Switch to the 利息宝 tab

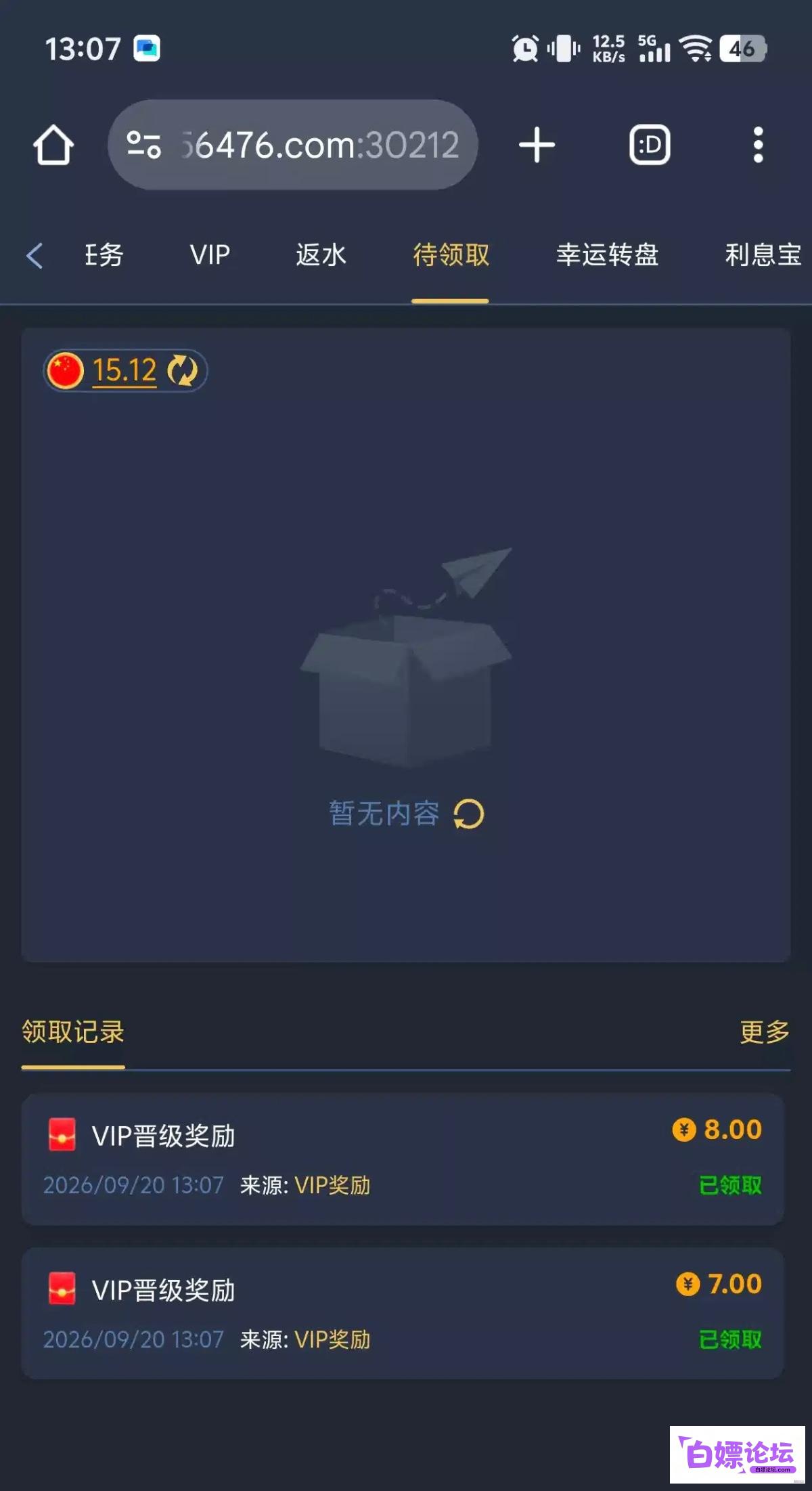[763, 255]
